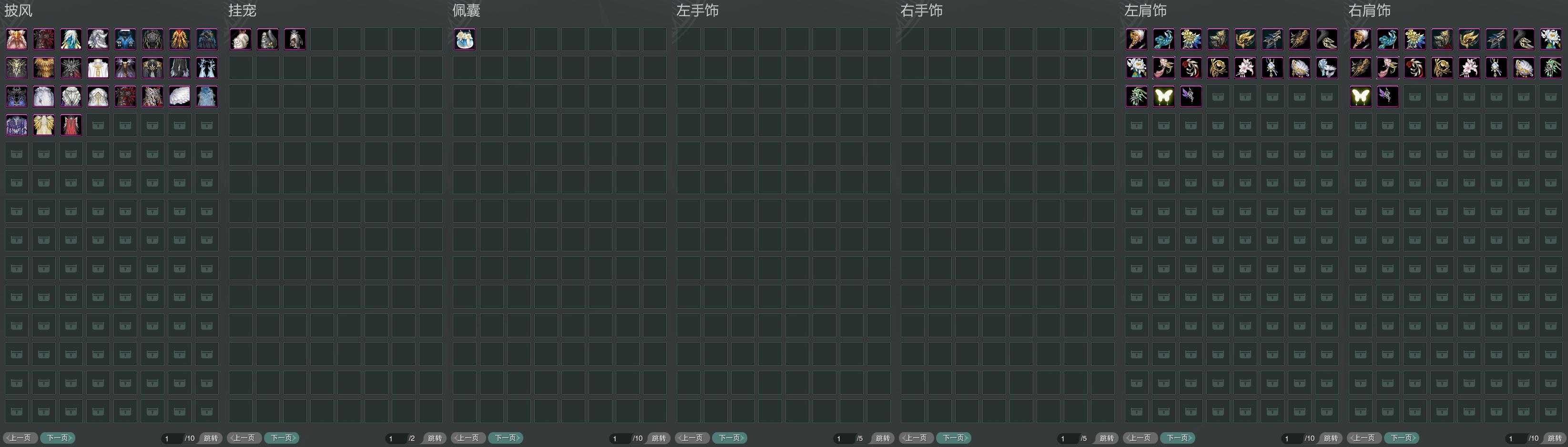This screenshot has height=447, width=1568.
Task: Select page number field in 佩囊 panel
Action: pos(619,438)
